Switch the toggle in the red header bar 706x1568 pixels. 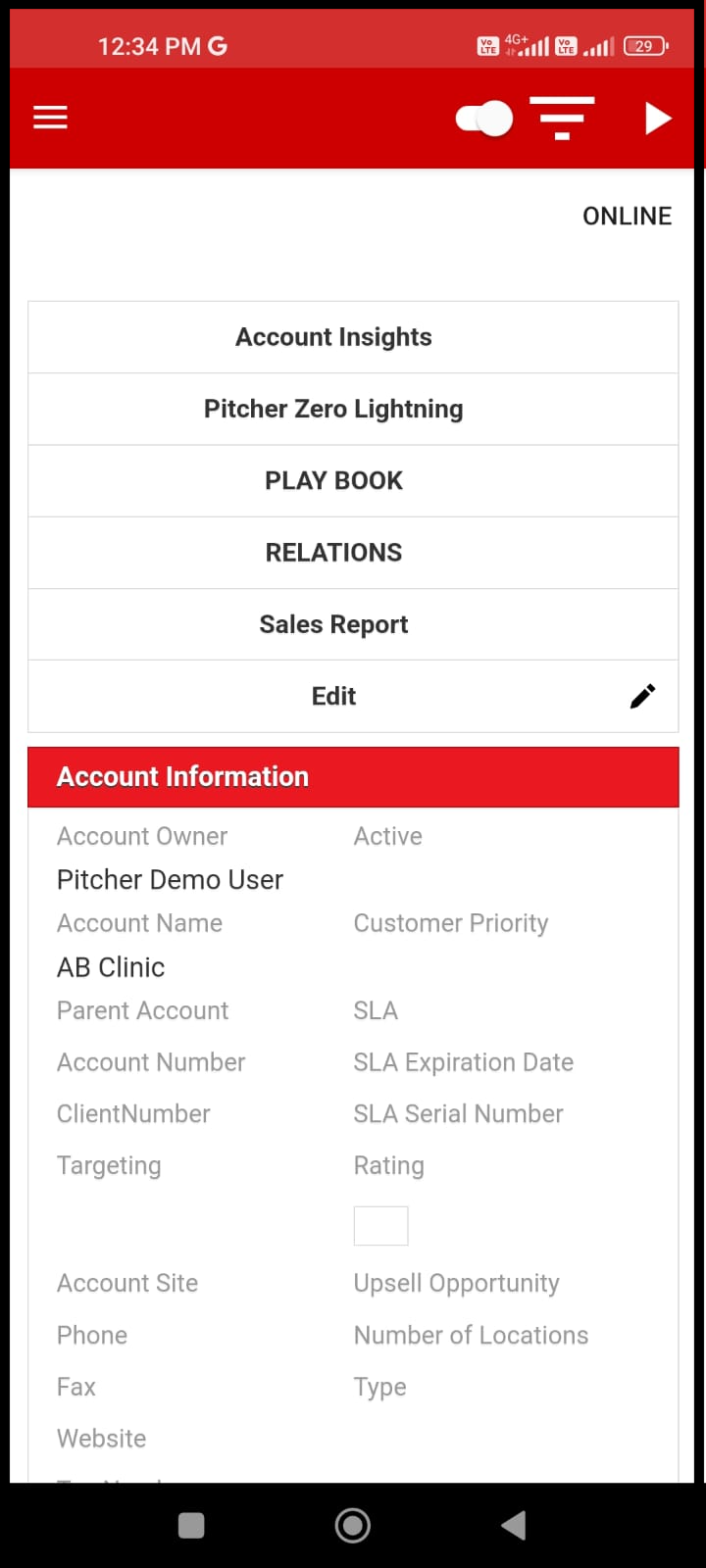tap(483, 117)
